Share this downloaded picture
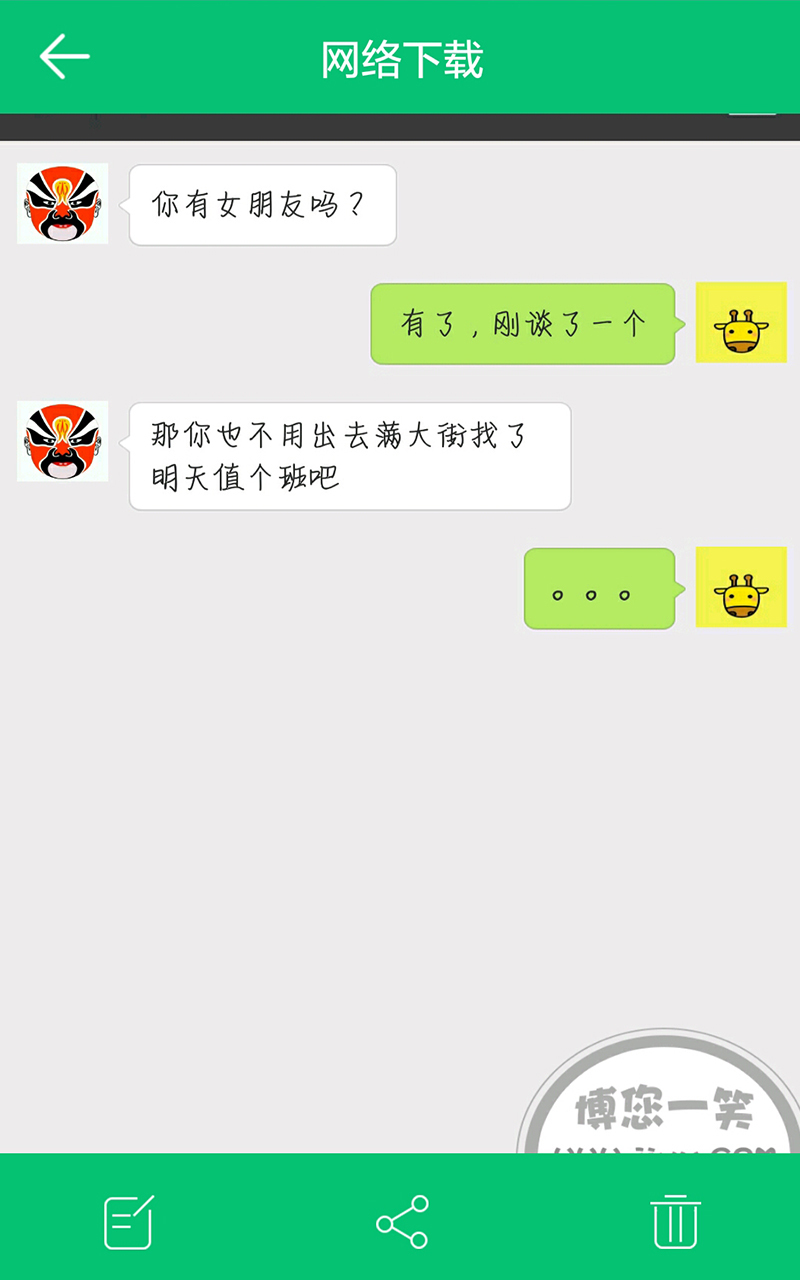The image size is (800, 1280). tap(402, 1221)
